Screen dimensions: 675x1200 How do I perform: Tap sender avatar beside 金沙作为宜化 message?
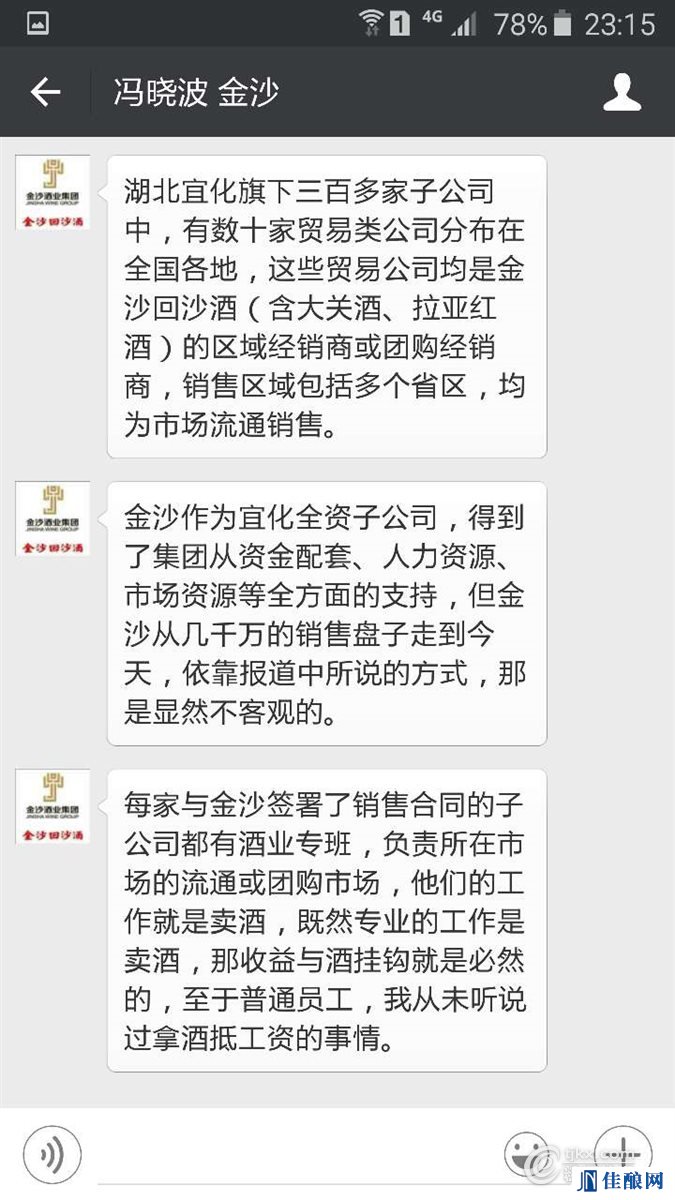tap(52, 519)
